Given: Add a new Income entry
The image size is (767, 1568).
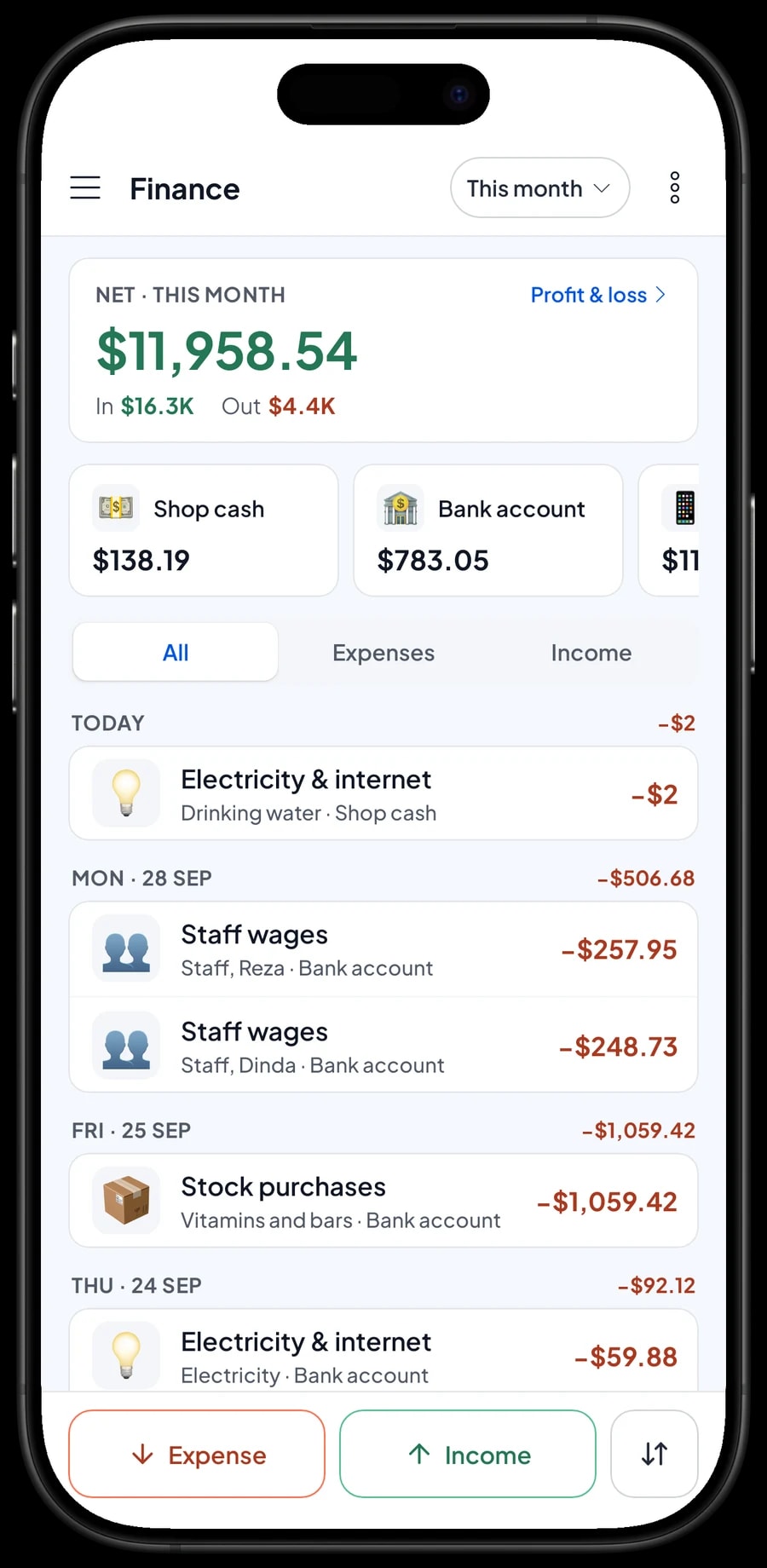Looking at the screenshot, I should click(x=468, y=1454).
